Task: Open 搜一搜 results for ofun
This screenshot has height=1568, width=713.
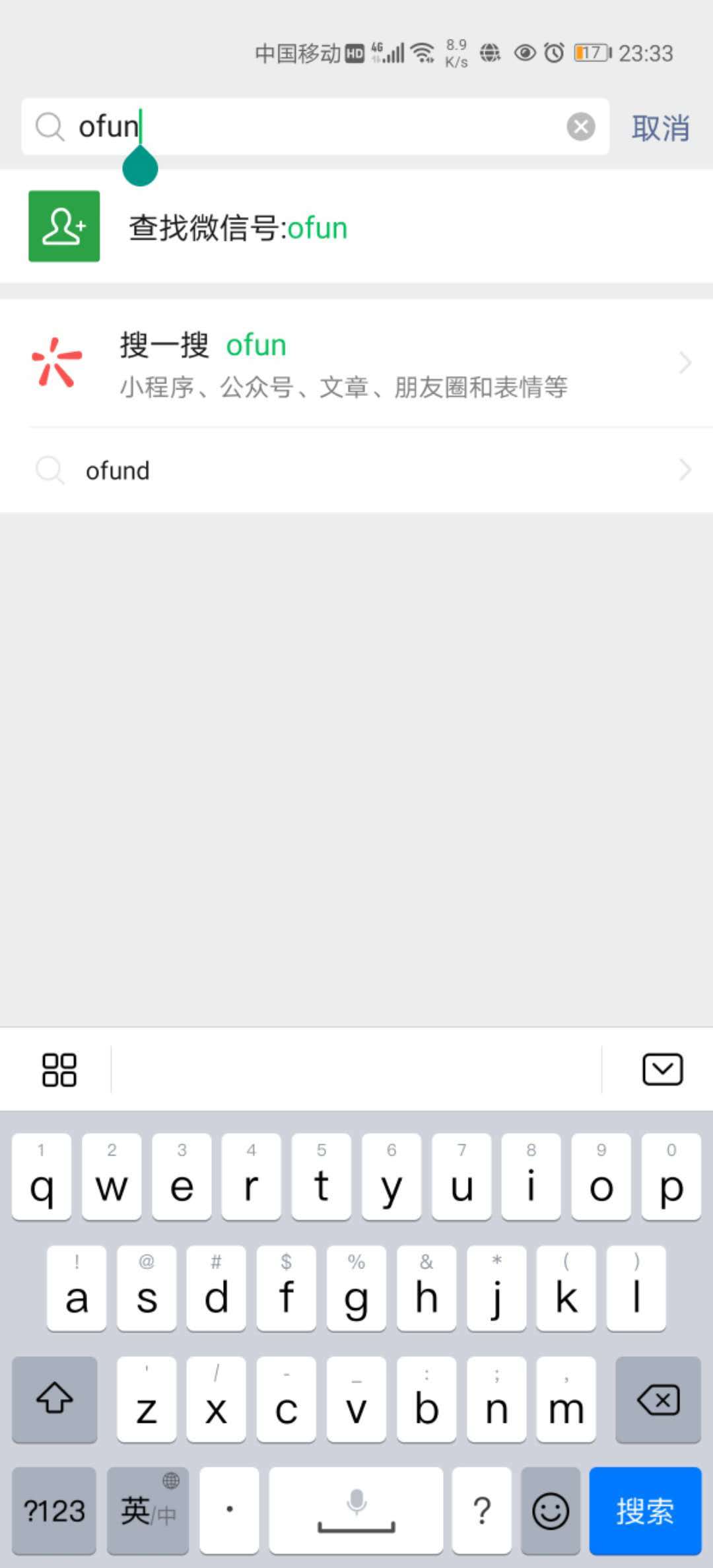Action: point(356,364)
